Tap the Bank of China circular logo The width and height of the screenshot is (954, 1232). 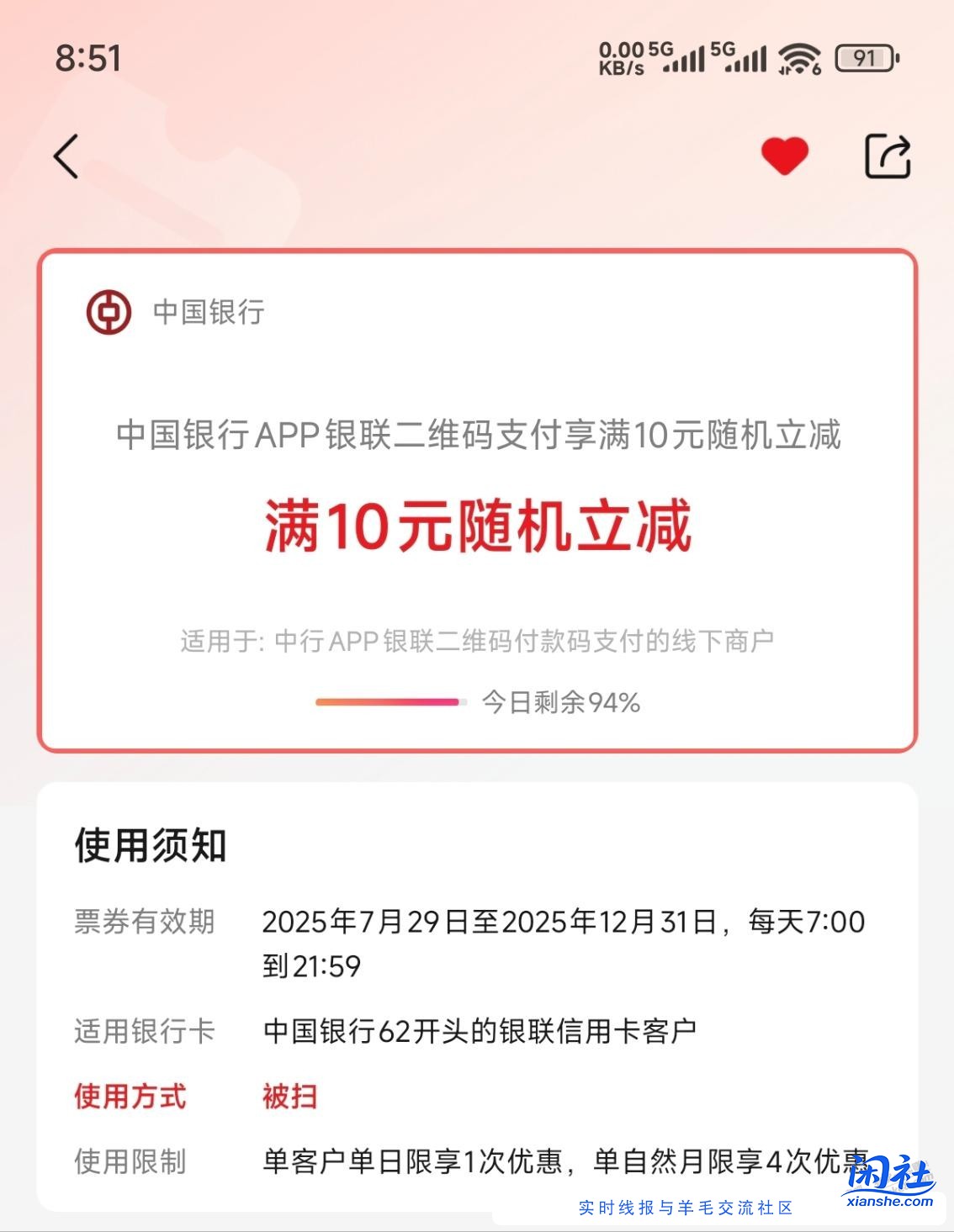pyautogui.click(x=109, y=313)
